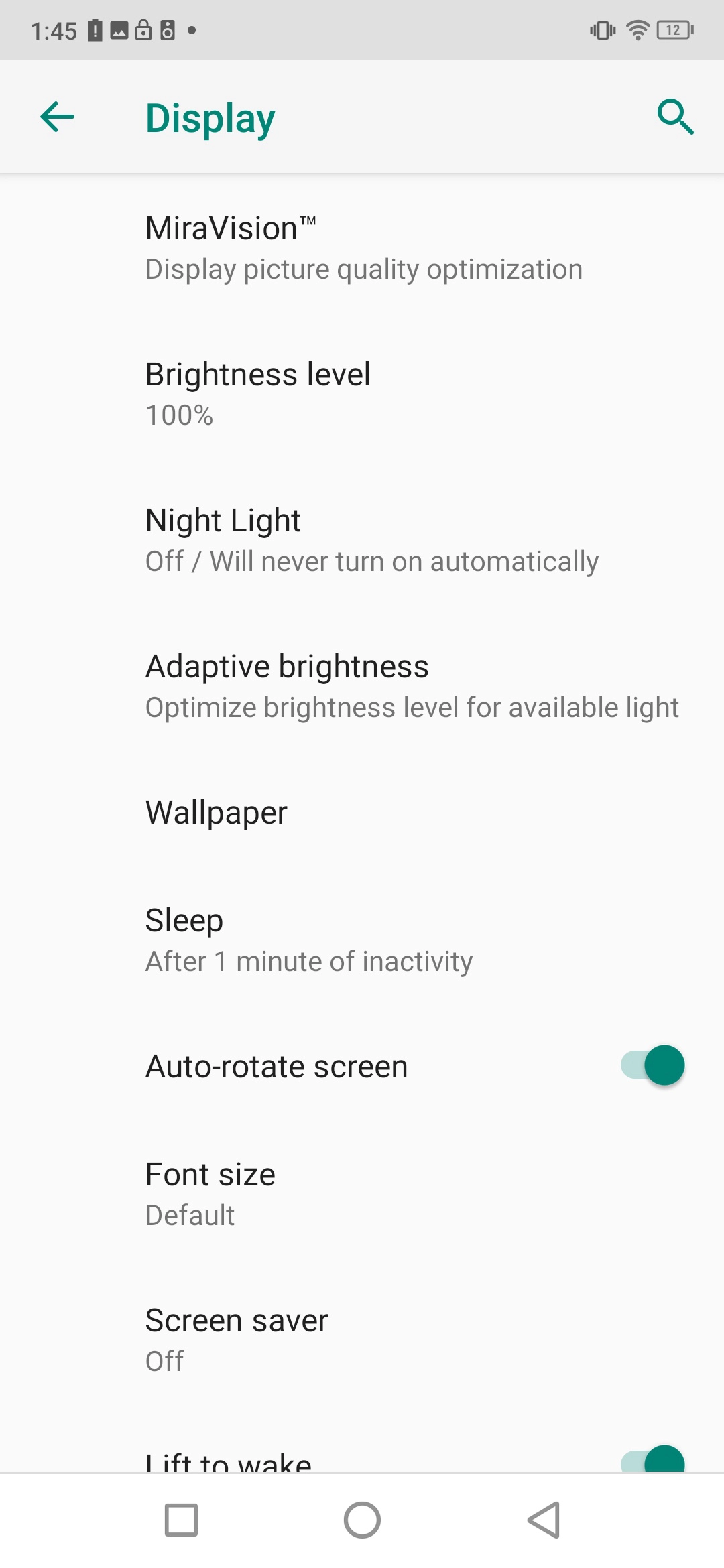Turn off Auto-rotate screen switch
The image size is (724, 1568).
coord(652,1065)
